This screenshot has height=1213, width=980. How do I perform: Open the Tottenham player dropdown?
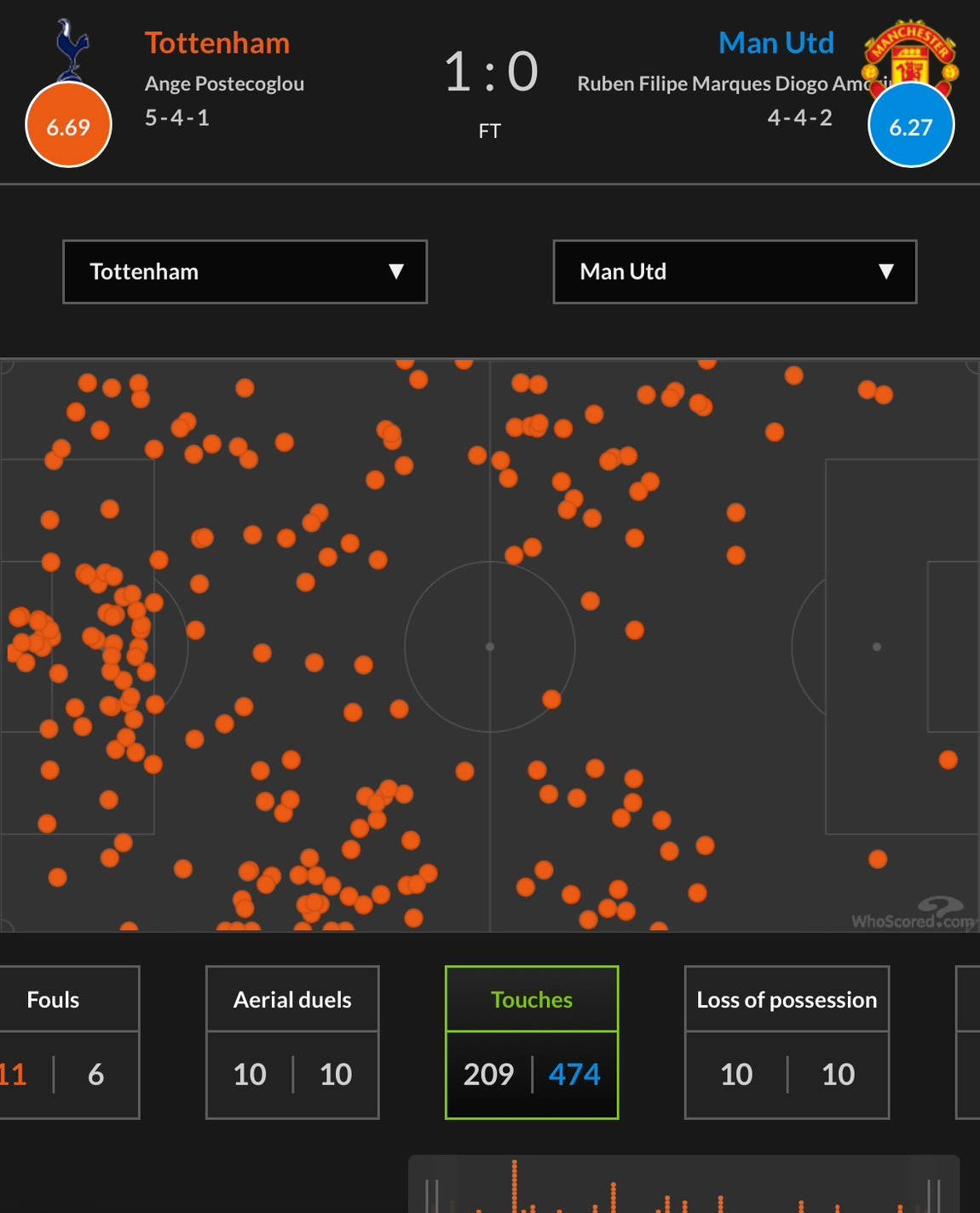point(245,272)
